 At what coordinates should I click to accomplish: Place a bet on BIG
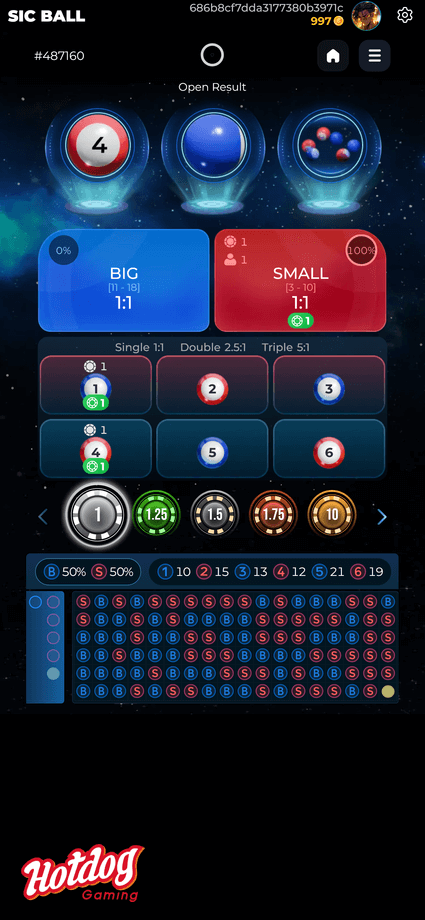(124, 280)
